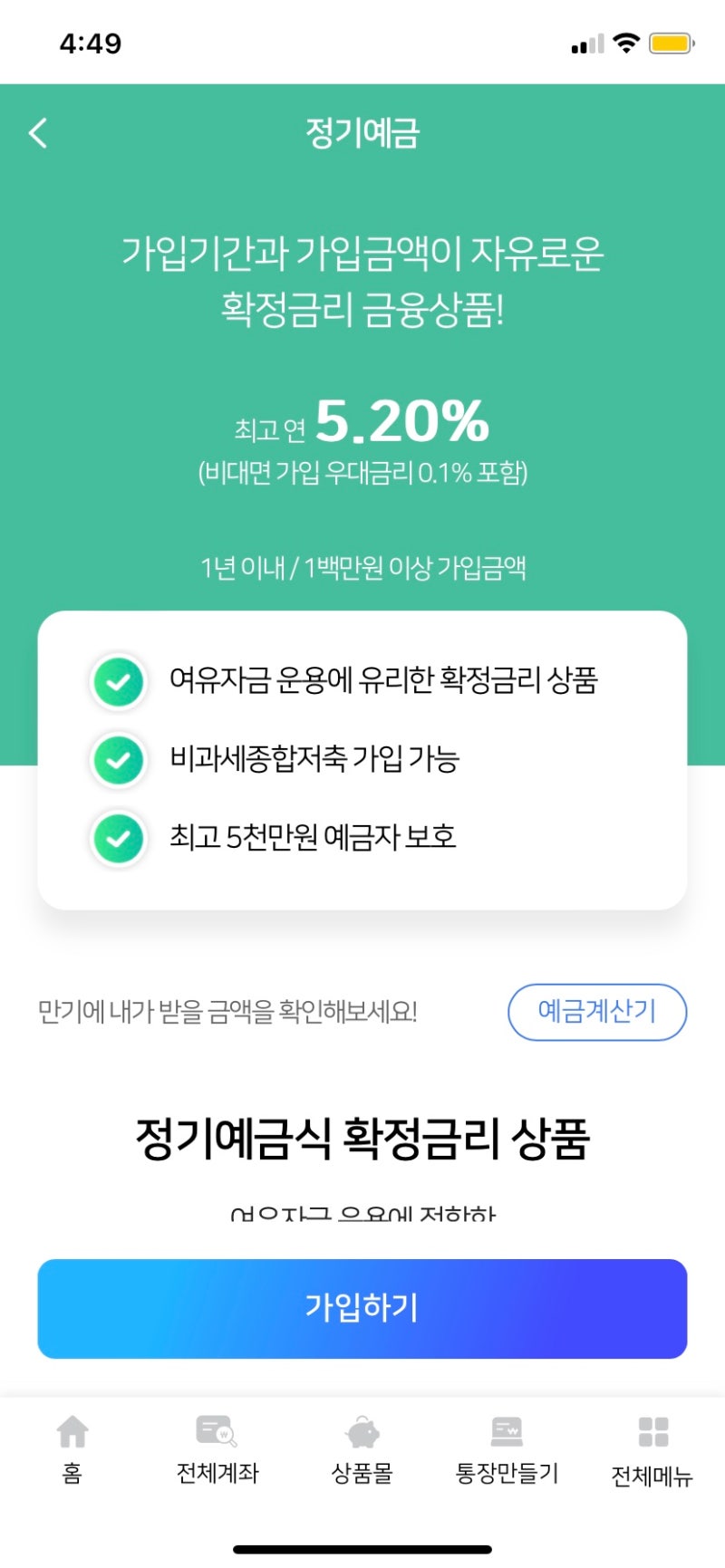Tap the checkmark beside 최고 5천만원 예금자 보호

pos(119,838)
